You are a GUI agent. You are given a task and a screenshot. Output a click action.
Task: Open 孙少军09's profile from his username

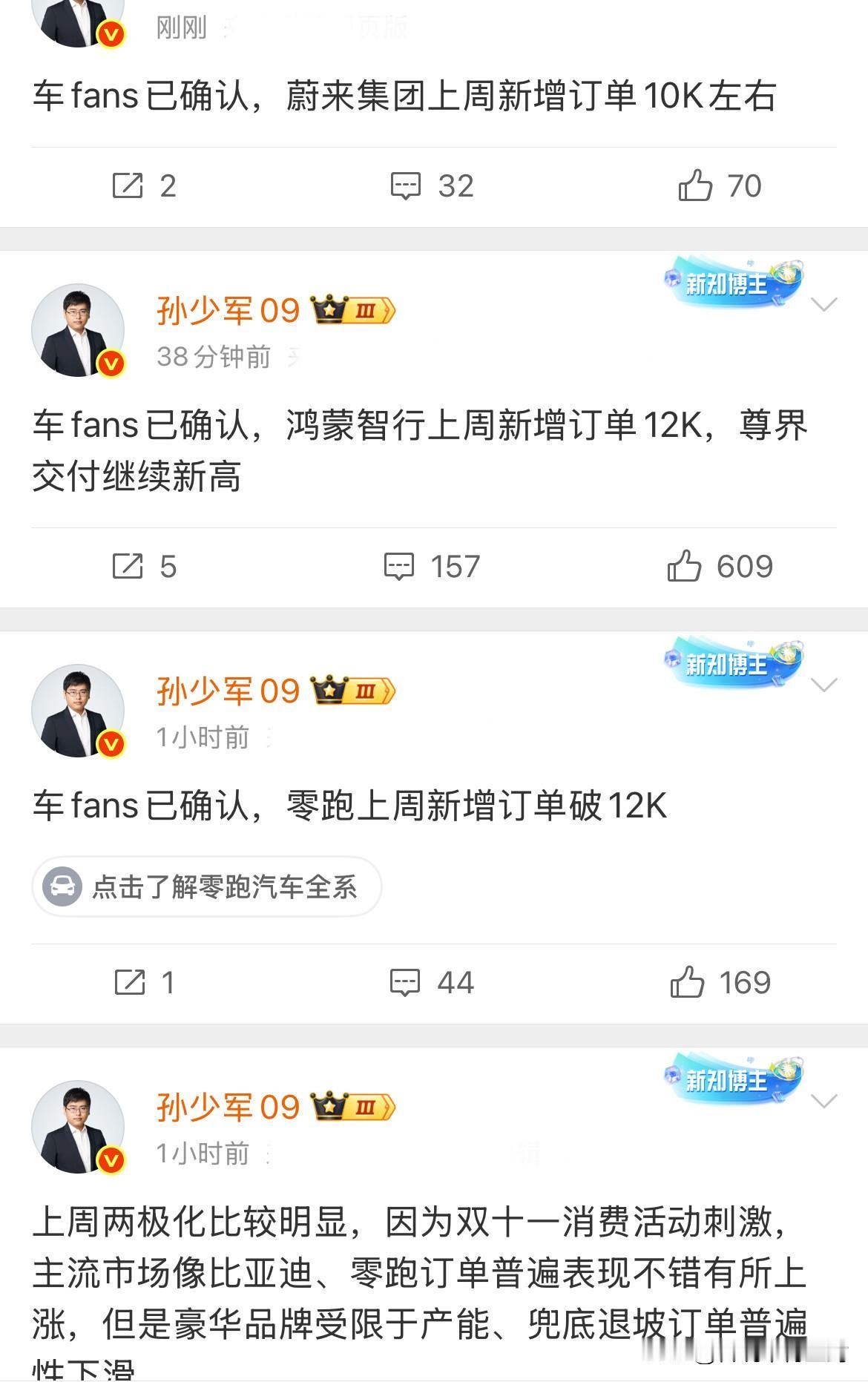(x=228, y=309)
